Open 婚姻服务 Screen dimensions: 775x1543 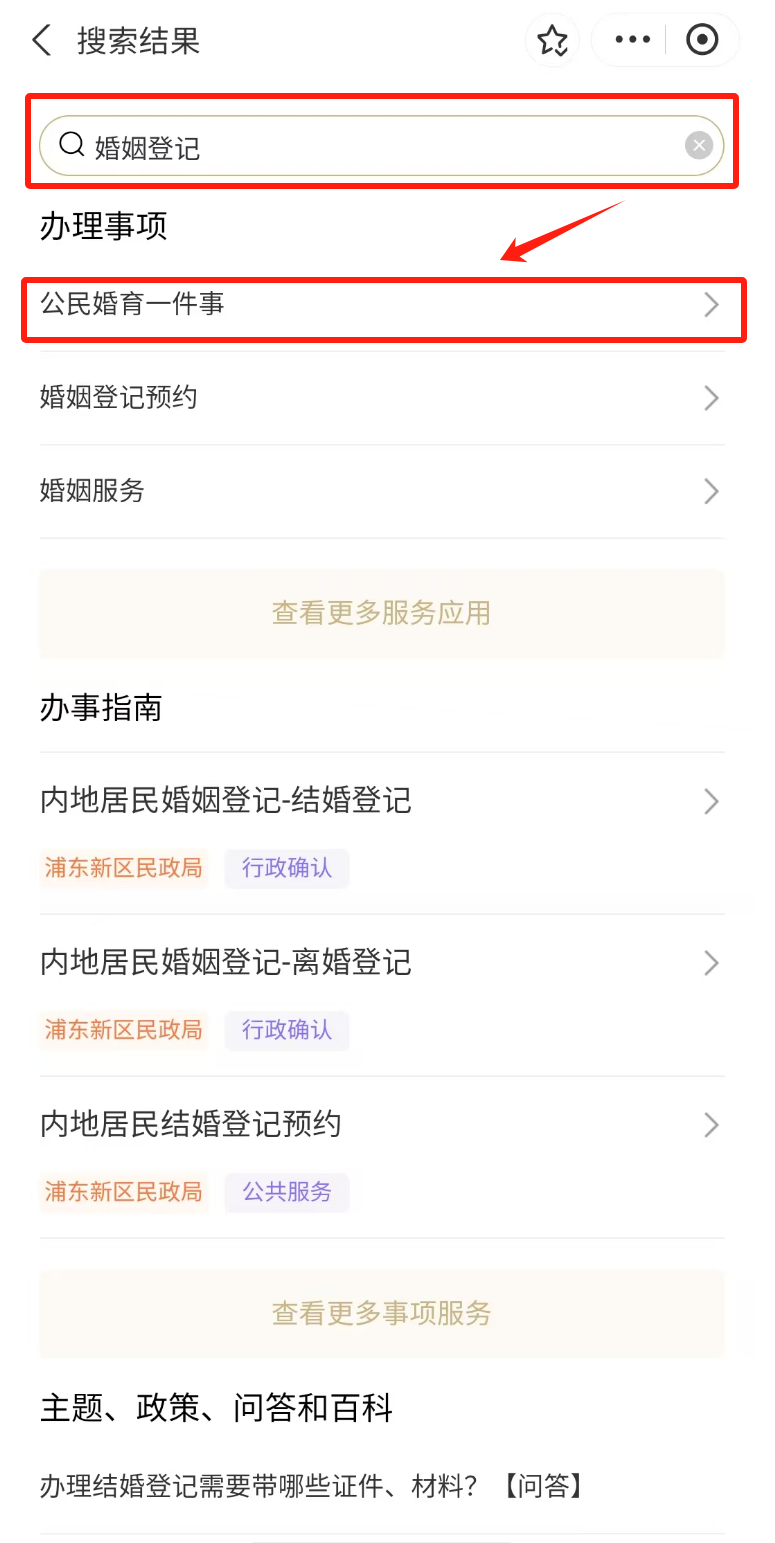[x=380, y=491]
